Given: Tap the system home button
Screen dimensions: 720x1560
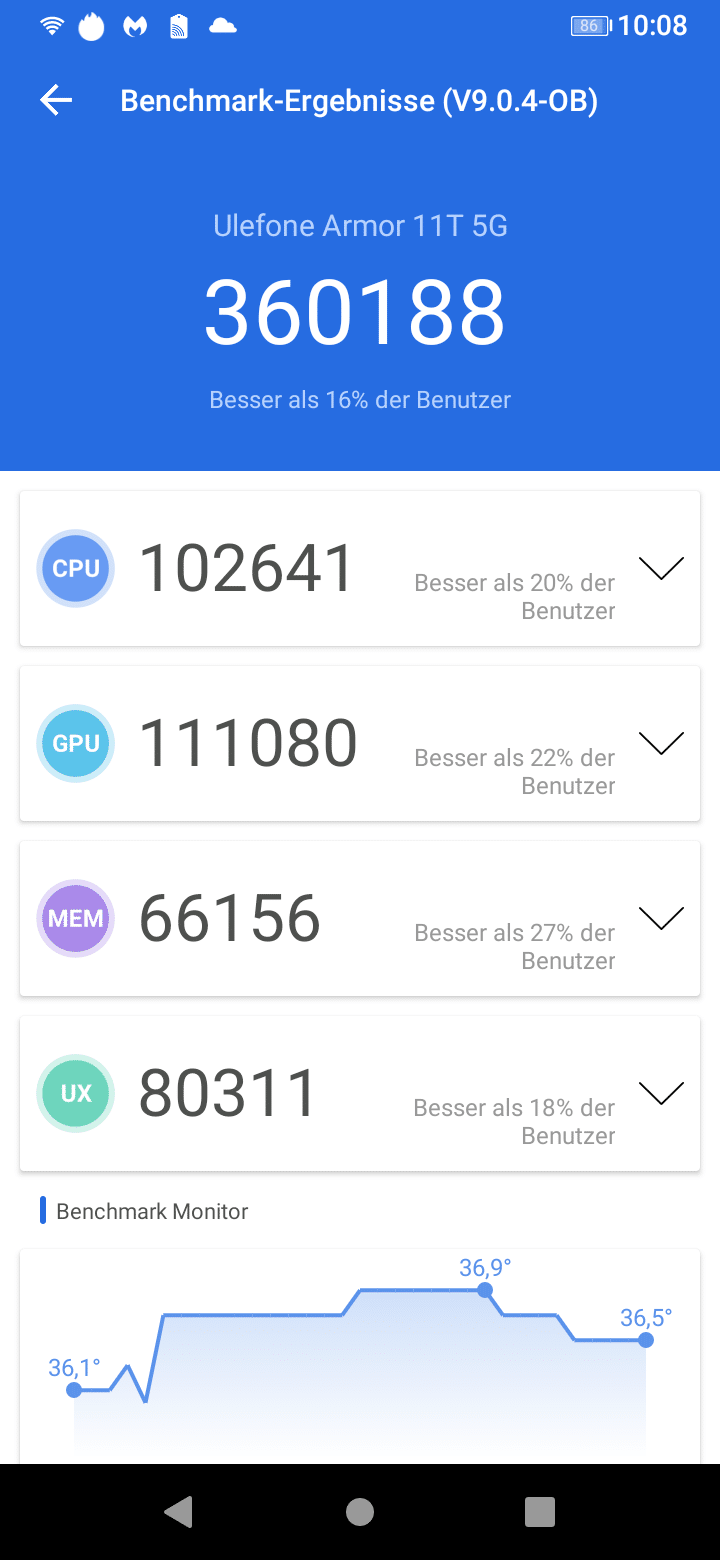Looking at the screenshot, I should pos(360,1511).
